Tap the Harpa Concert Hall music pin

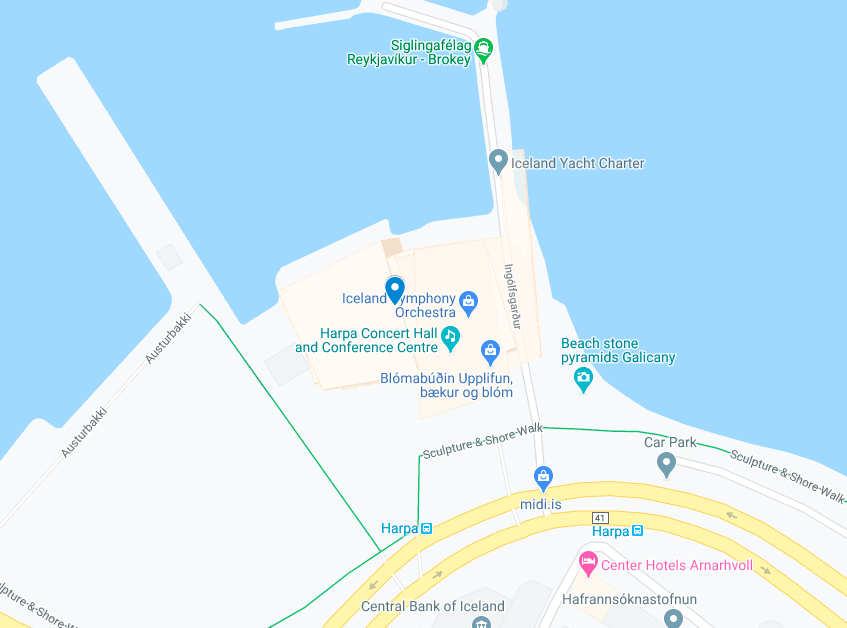[x=450, y=336]
